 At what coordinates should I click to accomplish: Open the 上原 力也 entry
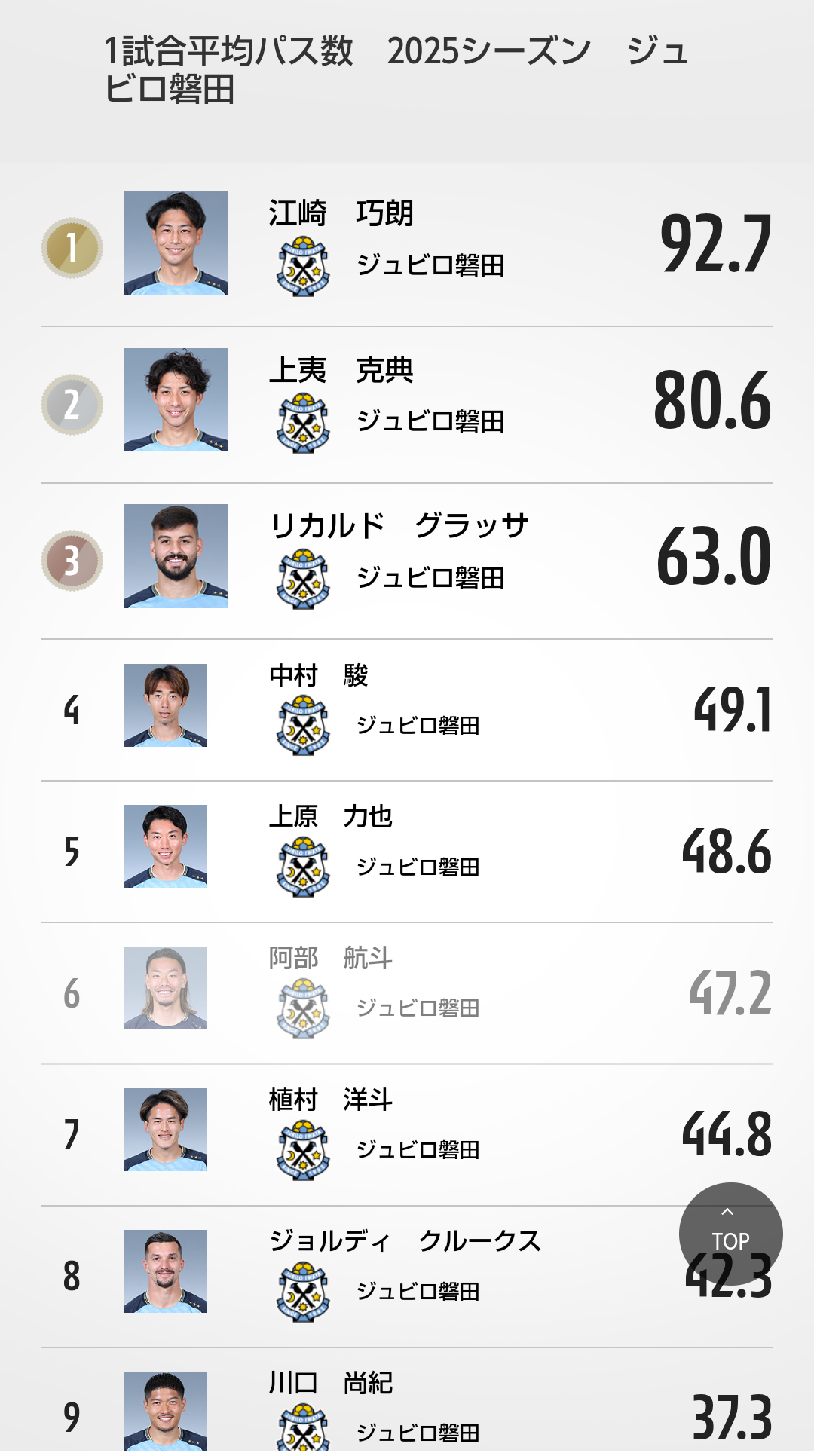pos(407,852)
